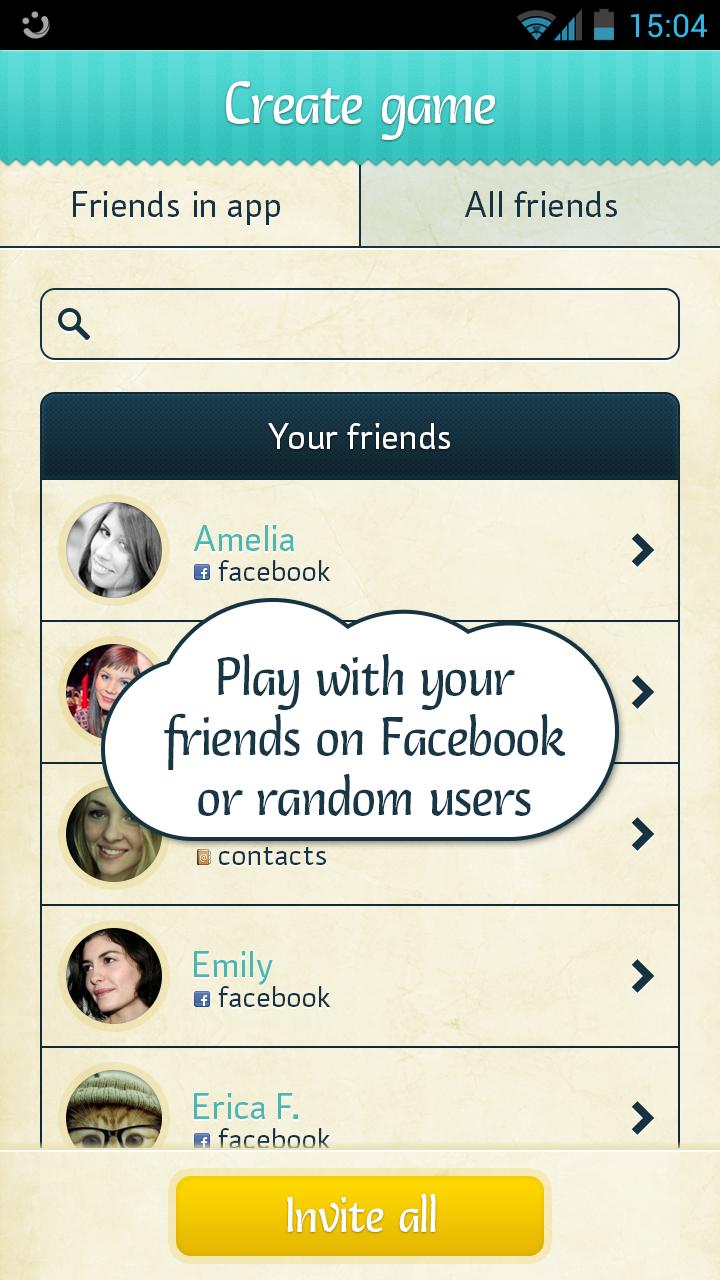Switch to the All friends tab

coord(540,206)
